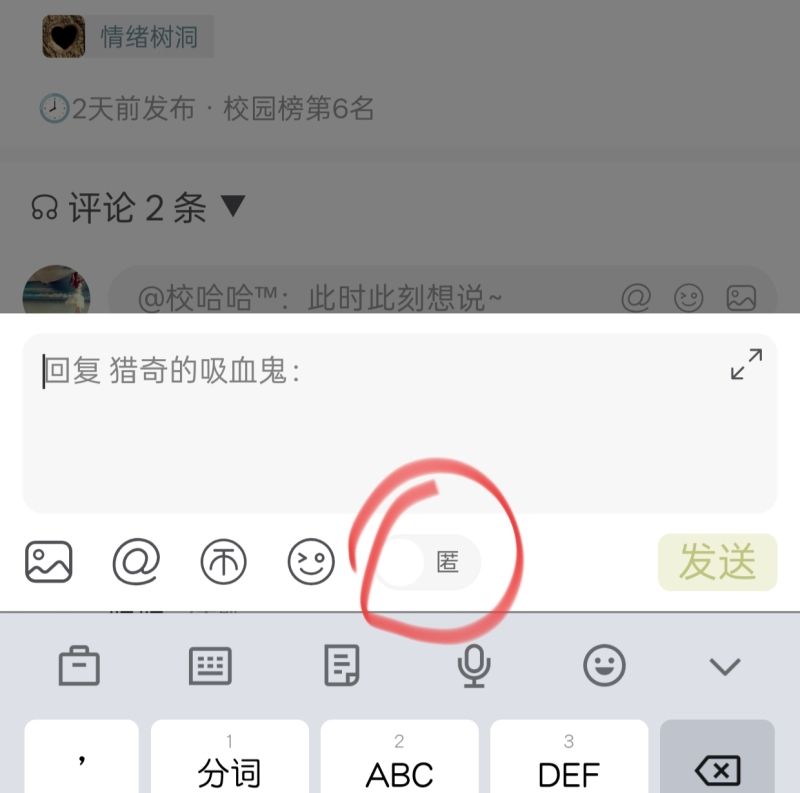Mention someone with the @ icon

coord(136,562)
